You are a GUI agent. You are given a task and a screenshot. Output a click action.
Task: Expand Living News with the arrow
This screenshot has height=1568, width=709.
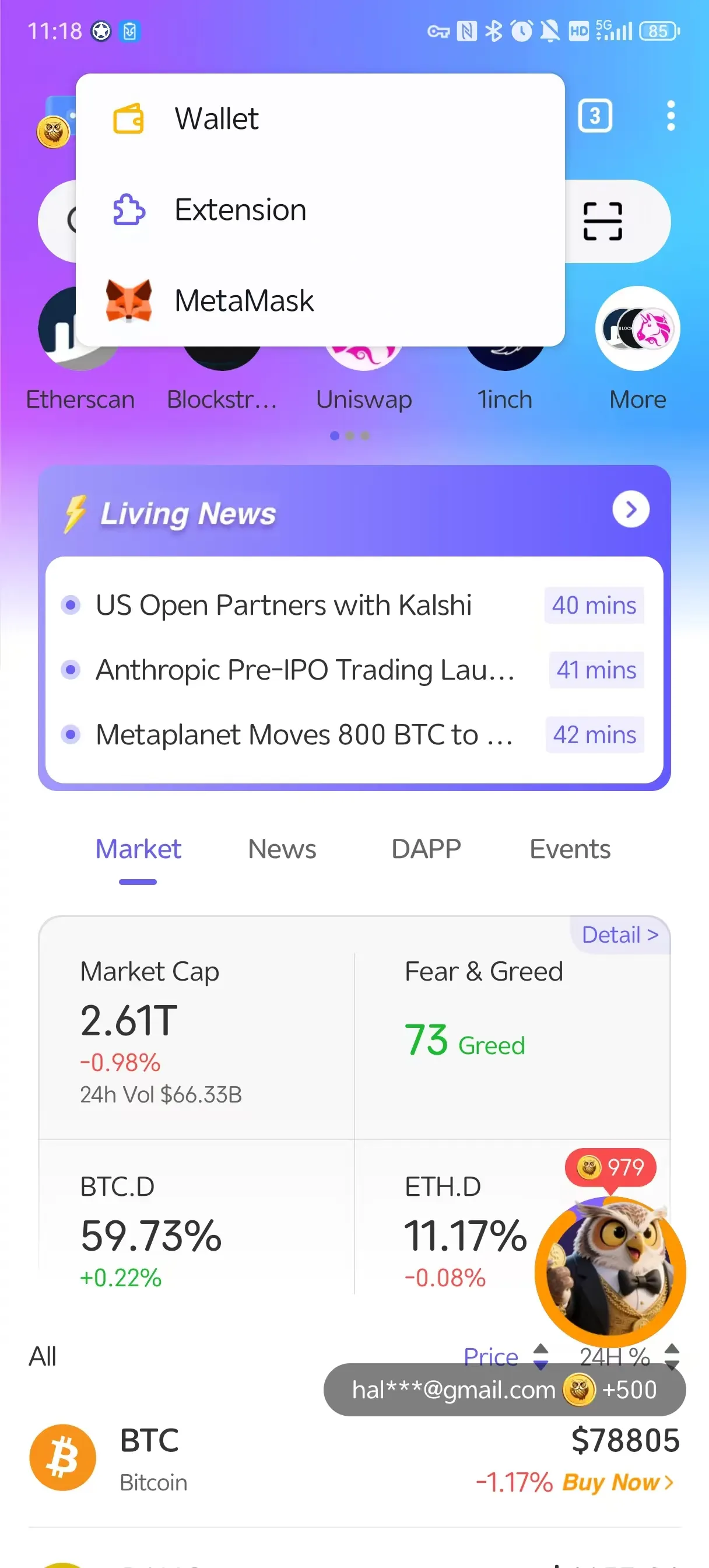tap(630, 509)
